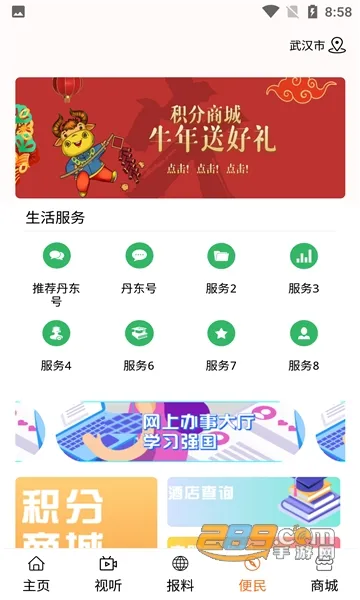Switch to the 报料 tab
This screenshot has width=360, height=600.
[x=180, y=574]
